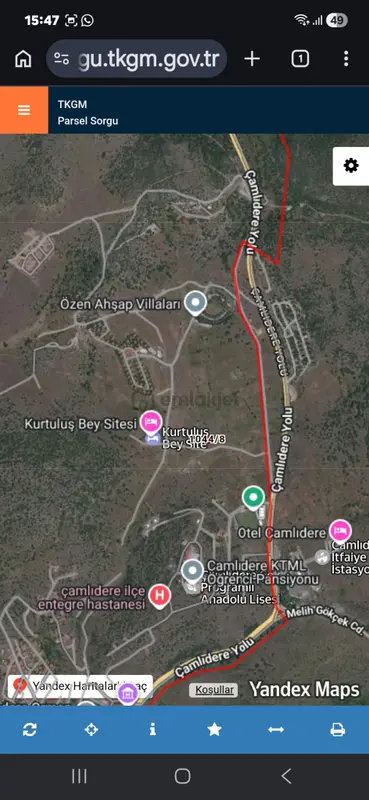Open the tab switcher
Viewport: 369px width, 800px height.
click(300, 59)
